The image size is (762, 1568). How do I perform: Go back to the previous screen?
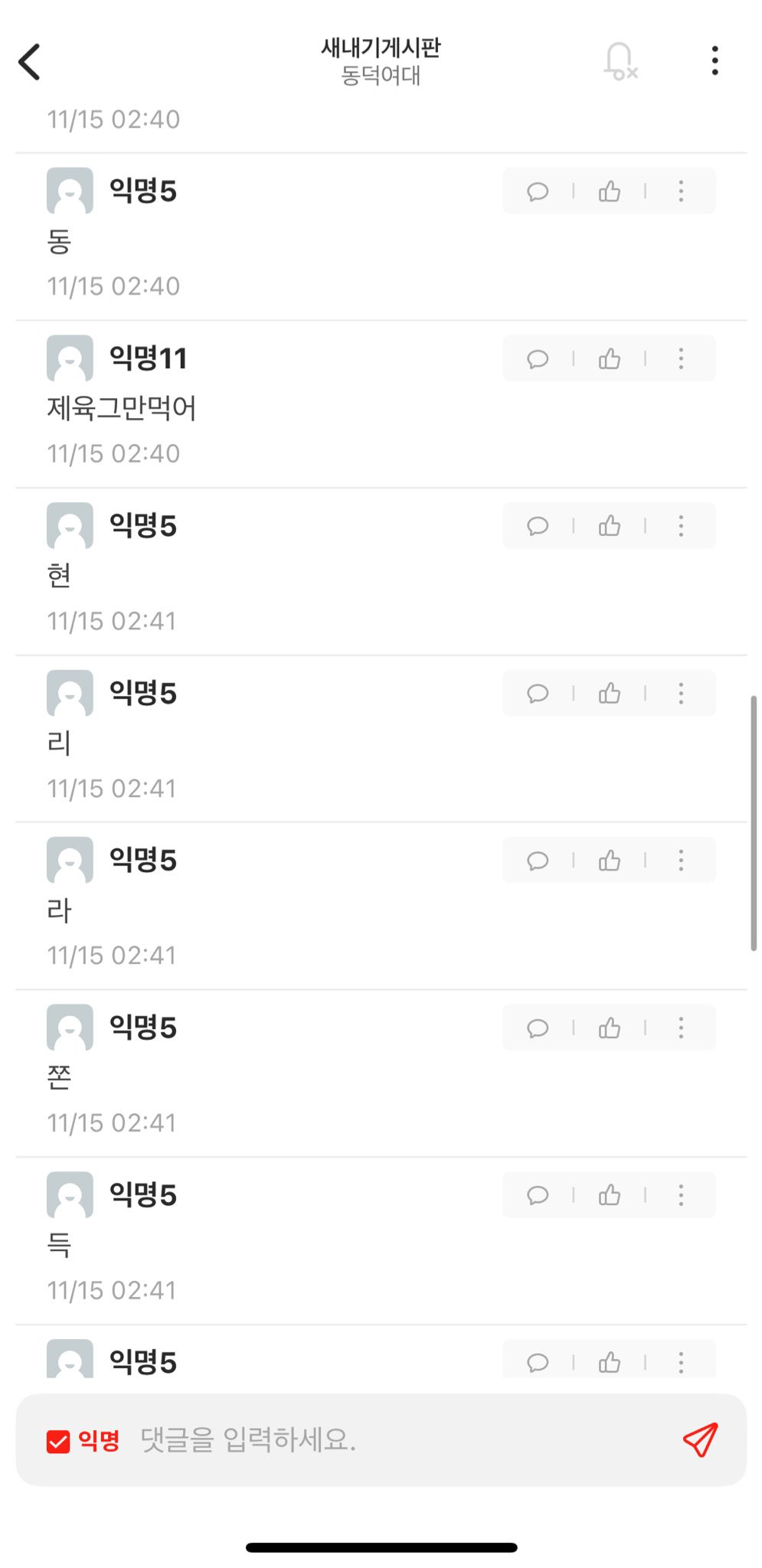point(29,62)
